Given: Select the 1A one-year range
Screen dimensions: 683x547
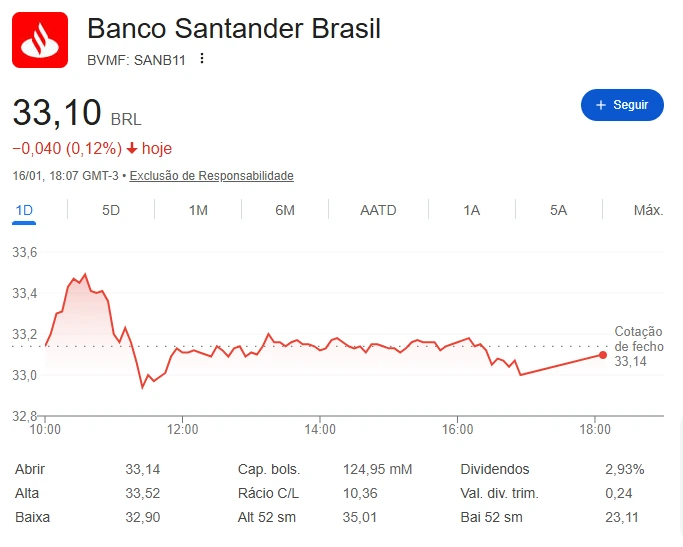Looking at the screenshot, I should 471,210.
